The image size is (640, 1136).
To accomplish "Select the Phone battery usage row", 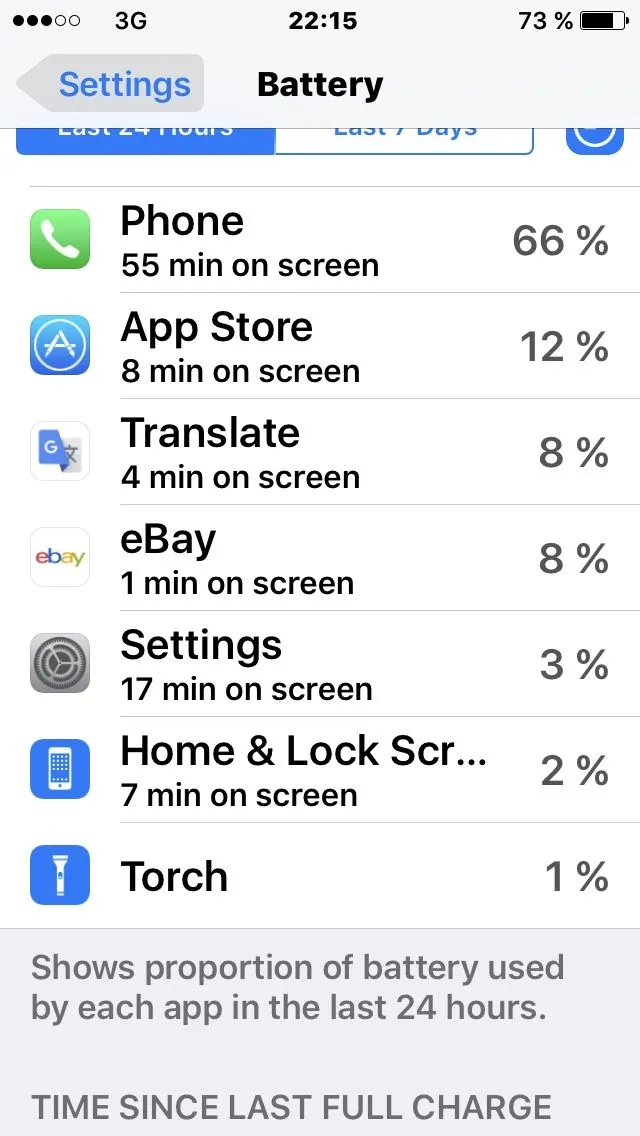I will pos(320,240).
